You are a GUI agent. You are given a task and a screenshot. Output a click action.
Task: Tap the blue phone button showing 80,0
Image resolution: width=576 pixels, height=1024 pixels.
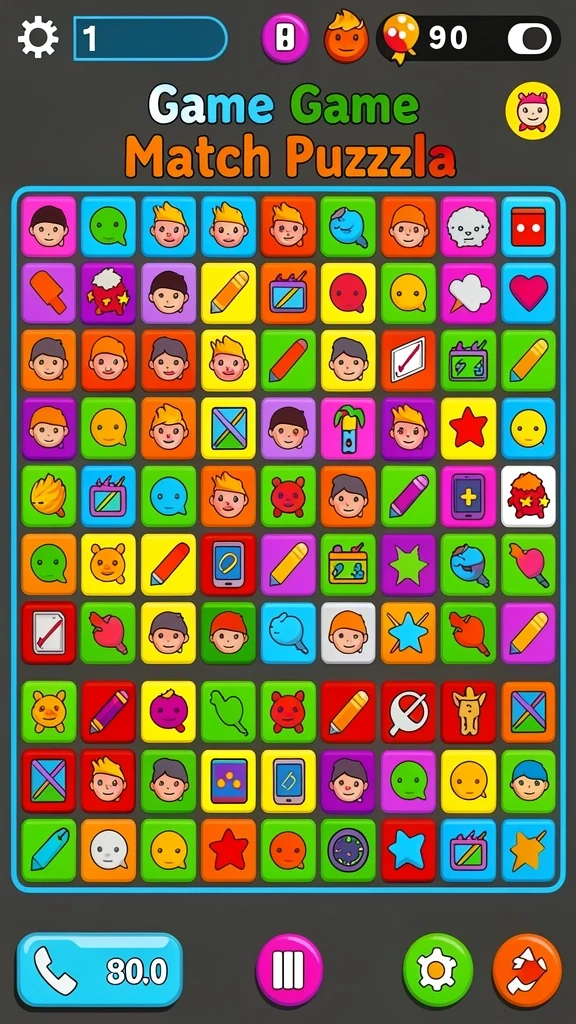tap(100, 970)
